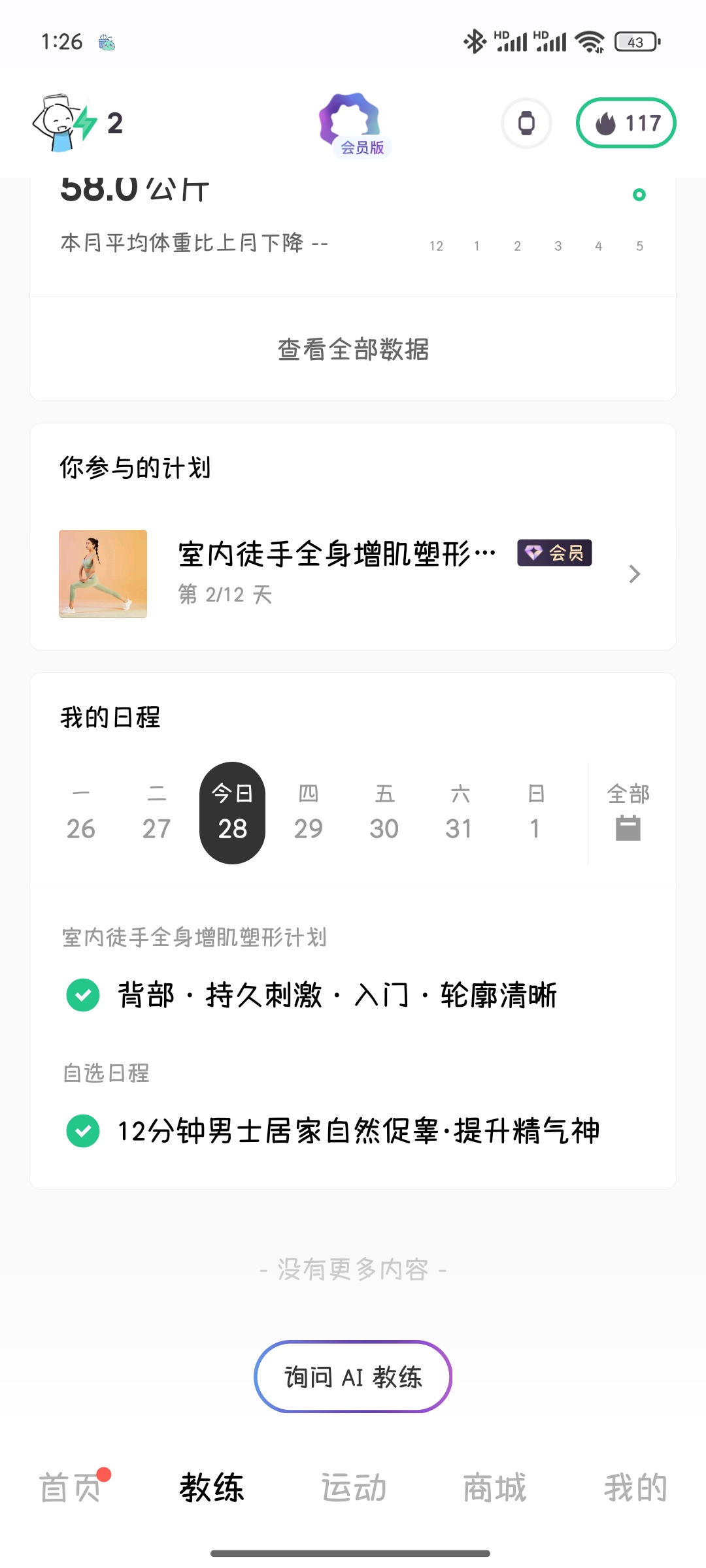Open the 全部 full calendar
The image size is (706, 1568).
pos(628,813)
